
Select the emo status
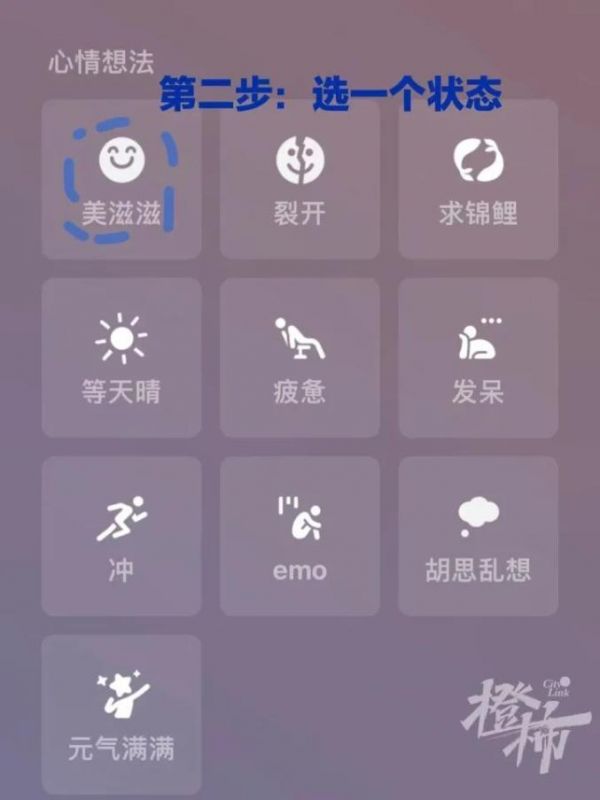coord(300,536)
